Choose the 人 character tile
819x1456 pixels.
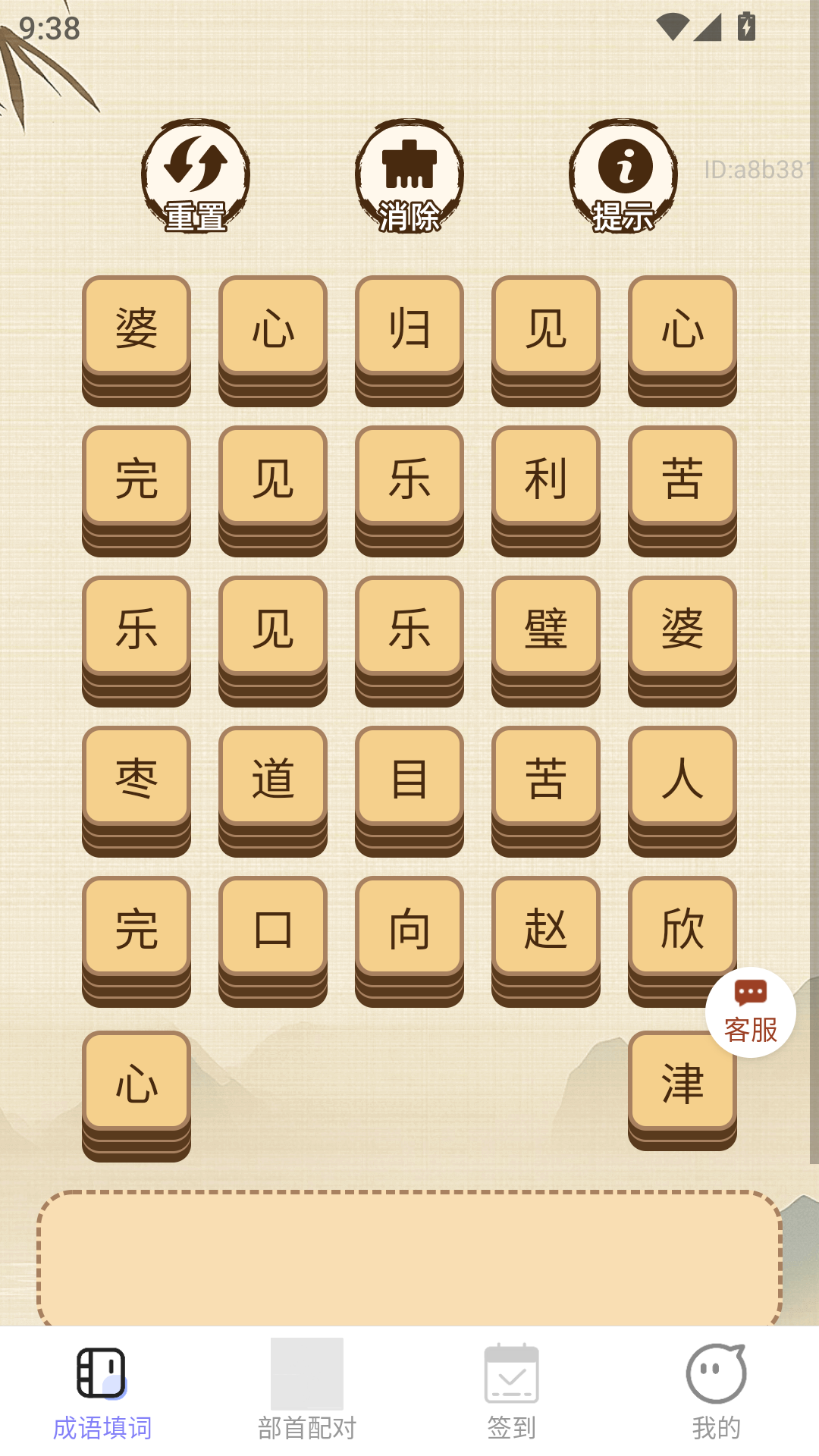[682, 778]
